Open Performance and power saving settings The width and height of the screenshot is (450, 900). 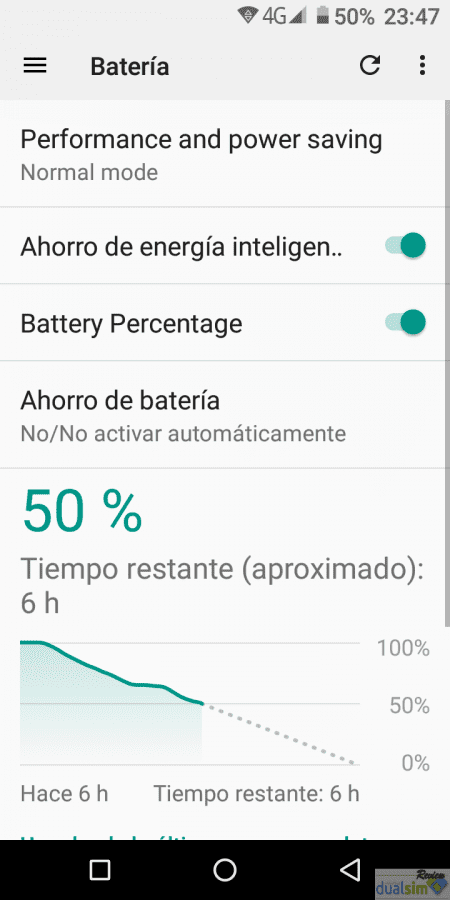coord(223,154)
